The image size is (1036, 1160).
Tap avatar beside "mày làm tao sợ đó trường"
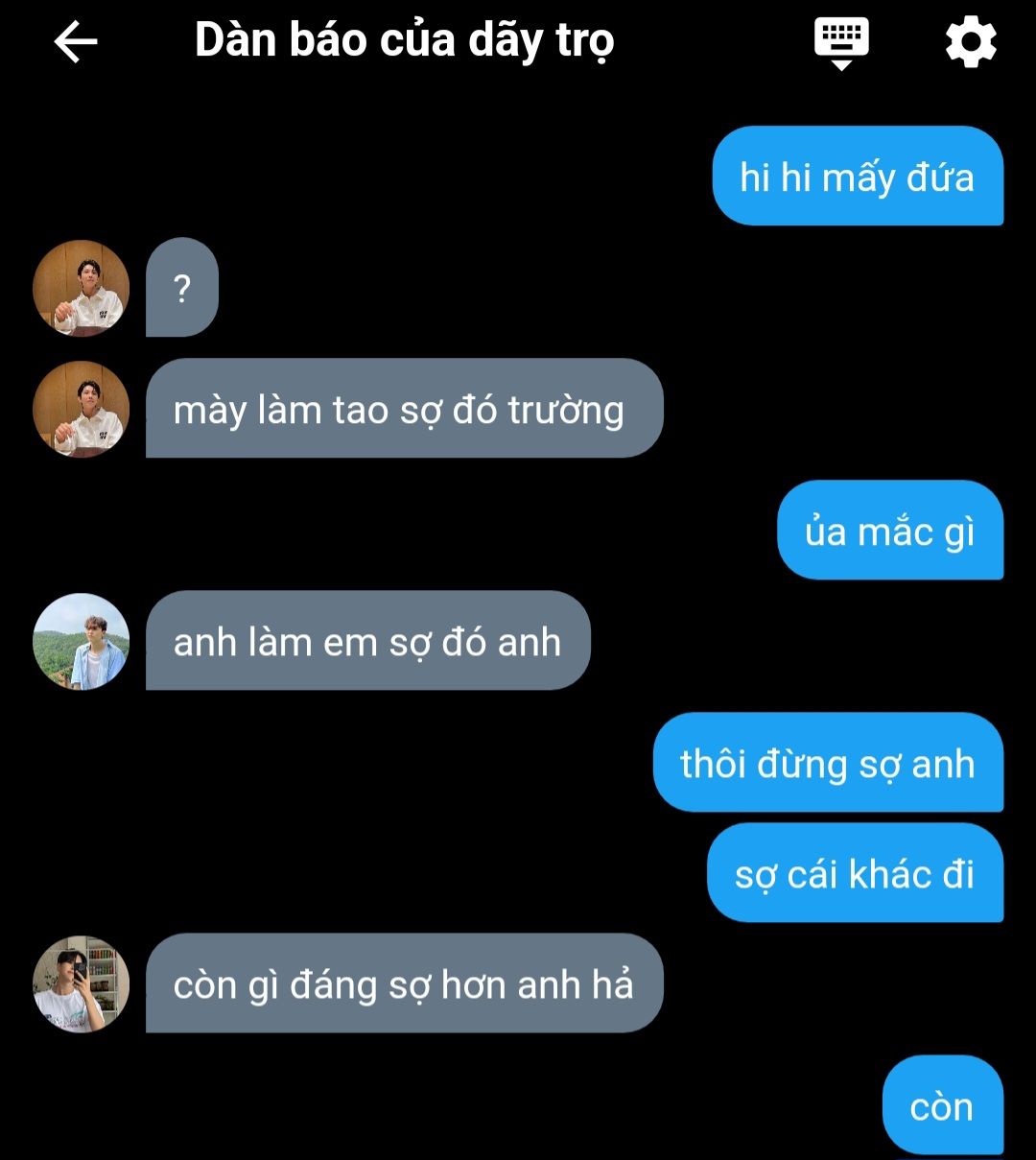point(82,409)
